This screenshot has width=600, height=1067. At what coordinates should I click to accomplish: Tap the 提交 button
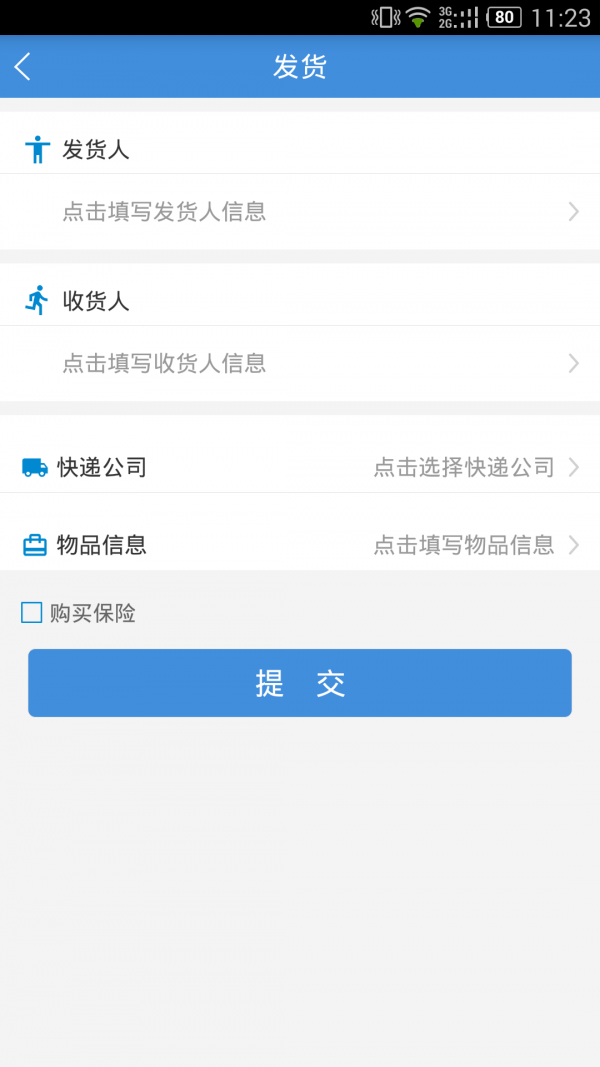coord(300,683)
